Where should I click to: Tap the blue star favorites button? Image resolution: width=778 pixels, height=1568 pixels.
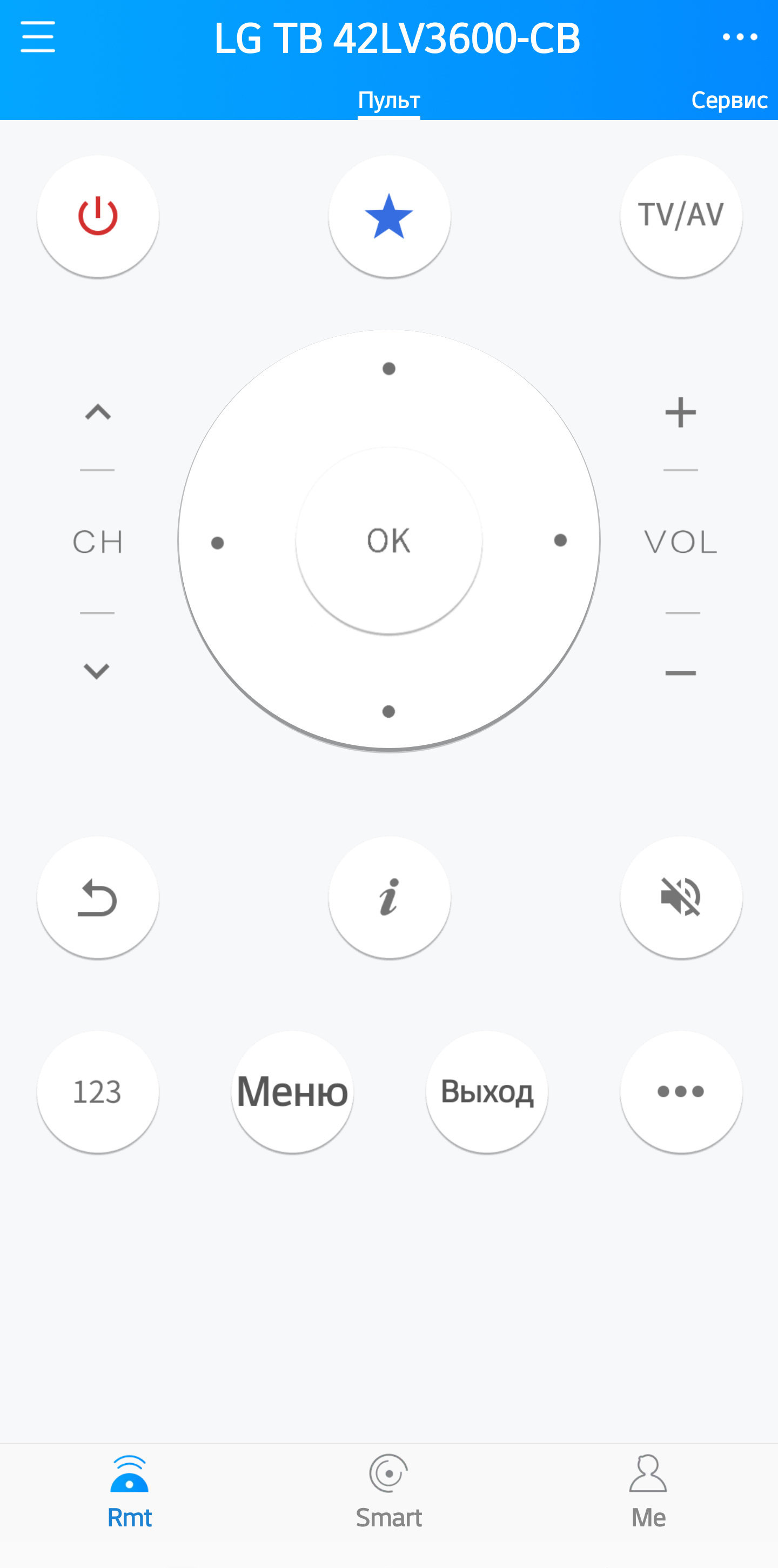[x=390, y=216]
